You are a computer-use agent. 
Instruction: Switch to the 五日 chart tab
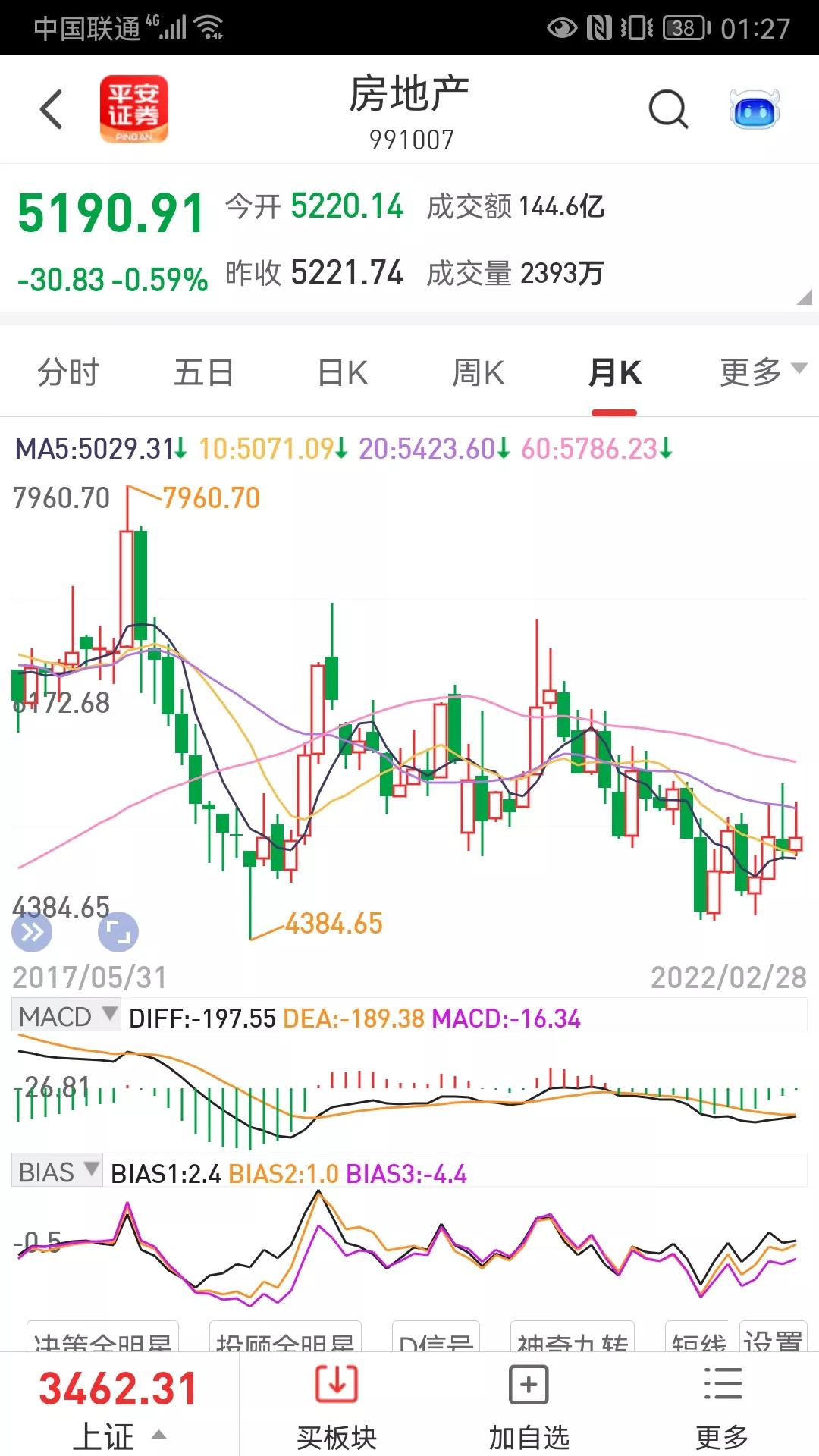tap(204, 372)
